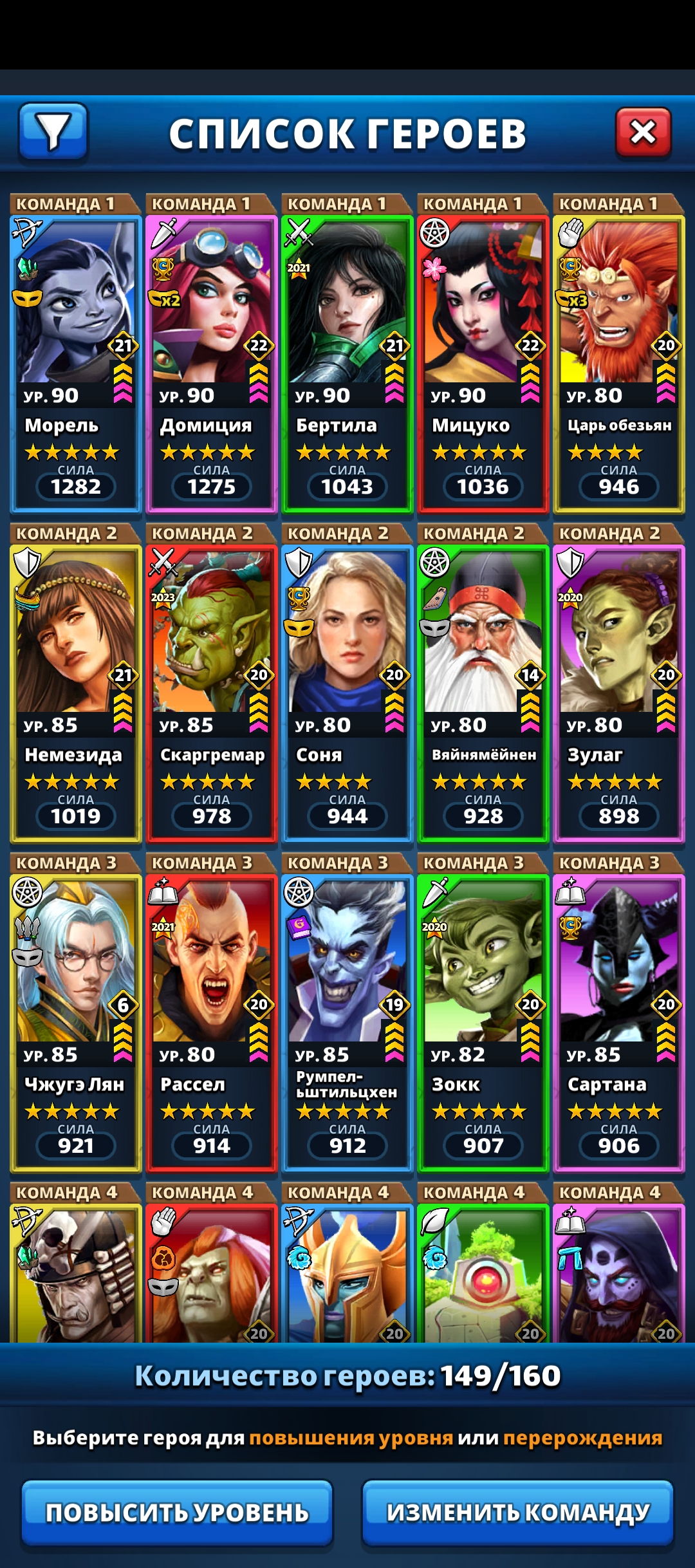Screen dimensions: 695x1568
Task: Pick the Рассел card
Action: point(212,1023)
